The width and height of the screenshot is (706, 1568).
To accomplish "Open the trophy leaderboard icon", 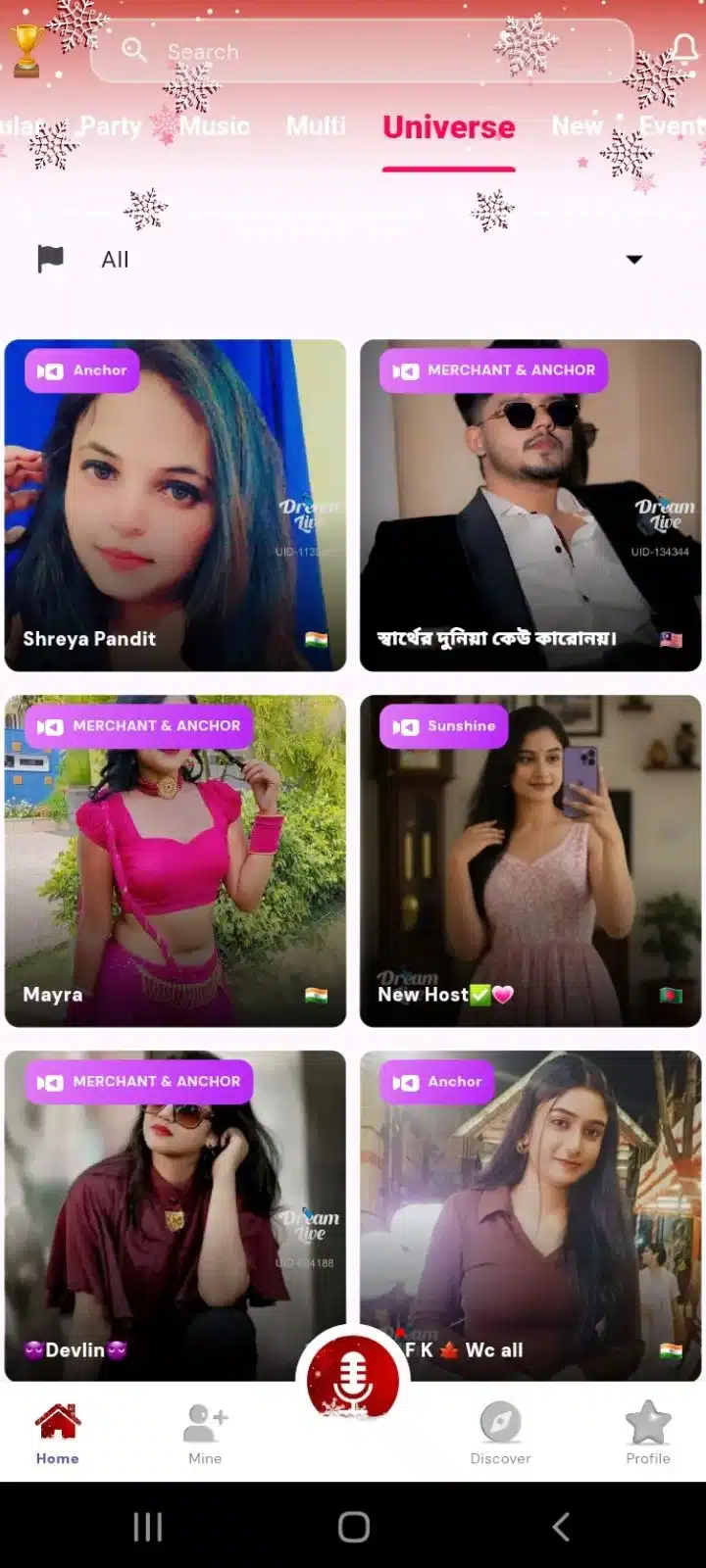I will point(25,51).
